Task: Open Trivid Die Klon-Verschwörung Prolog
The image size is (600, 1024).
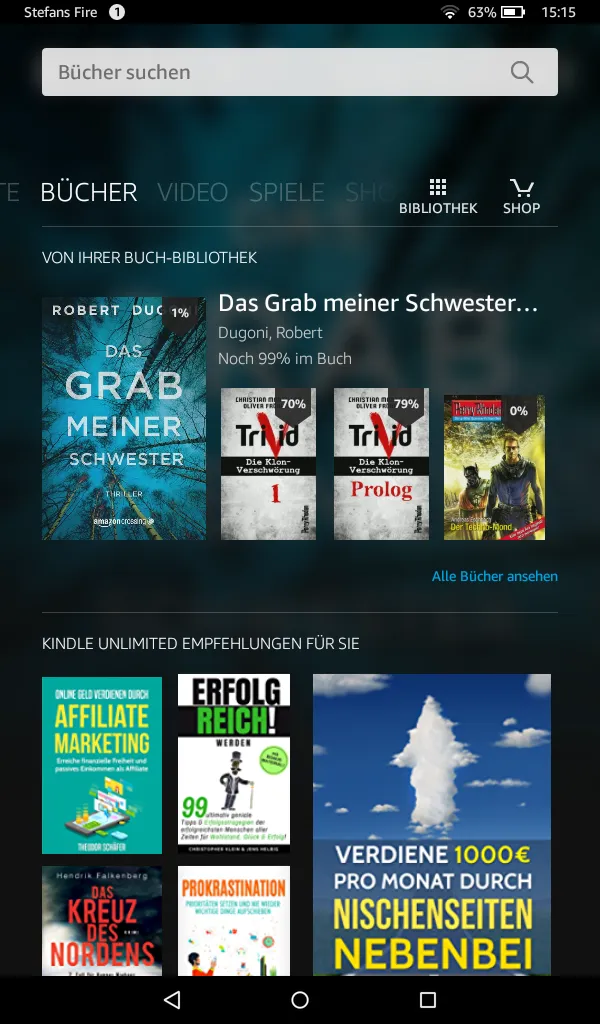Action: [x=381, y=464]
